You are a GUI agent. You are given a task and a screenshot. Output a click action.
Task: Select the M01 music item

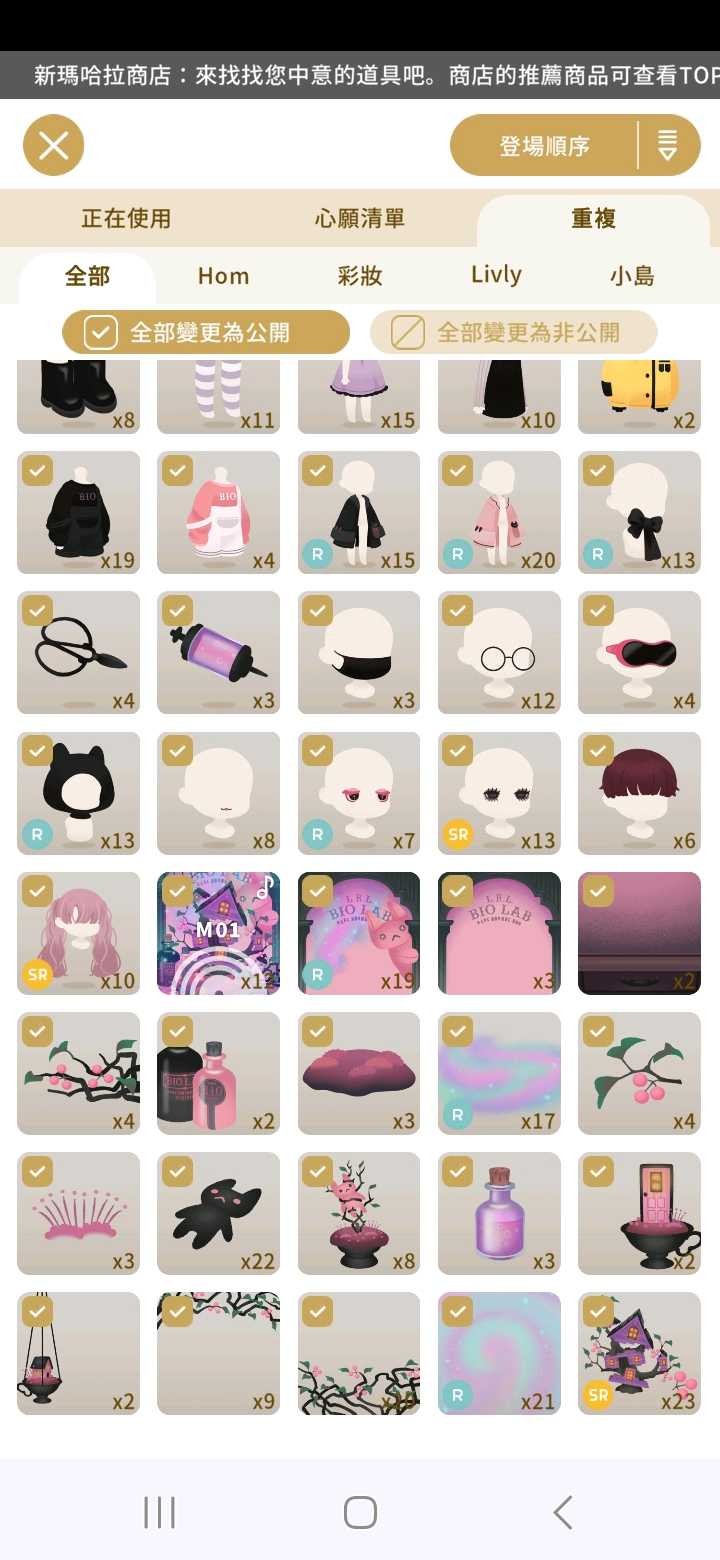click(x=218, y=934)
